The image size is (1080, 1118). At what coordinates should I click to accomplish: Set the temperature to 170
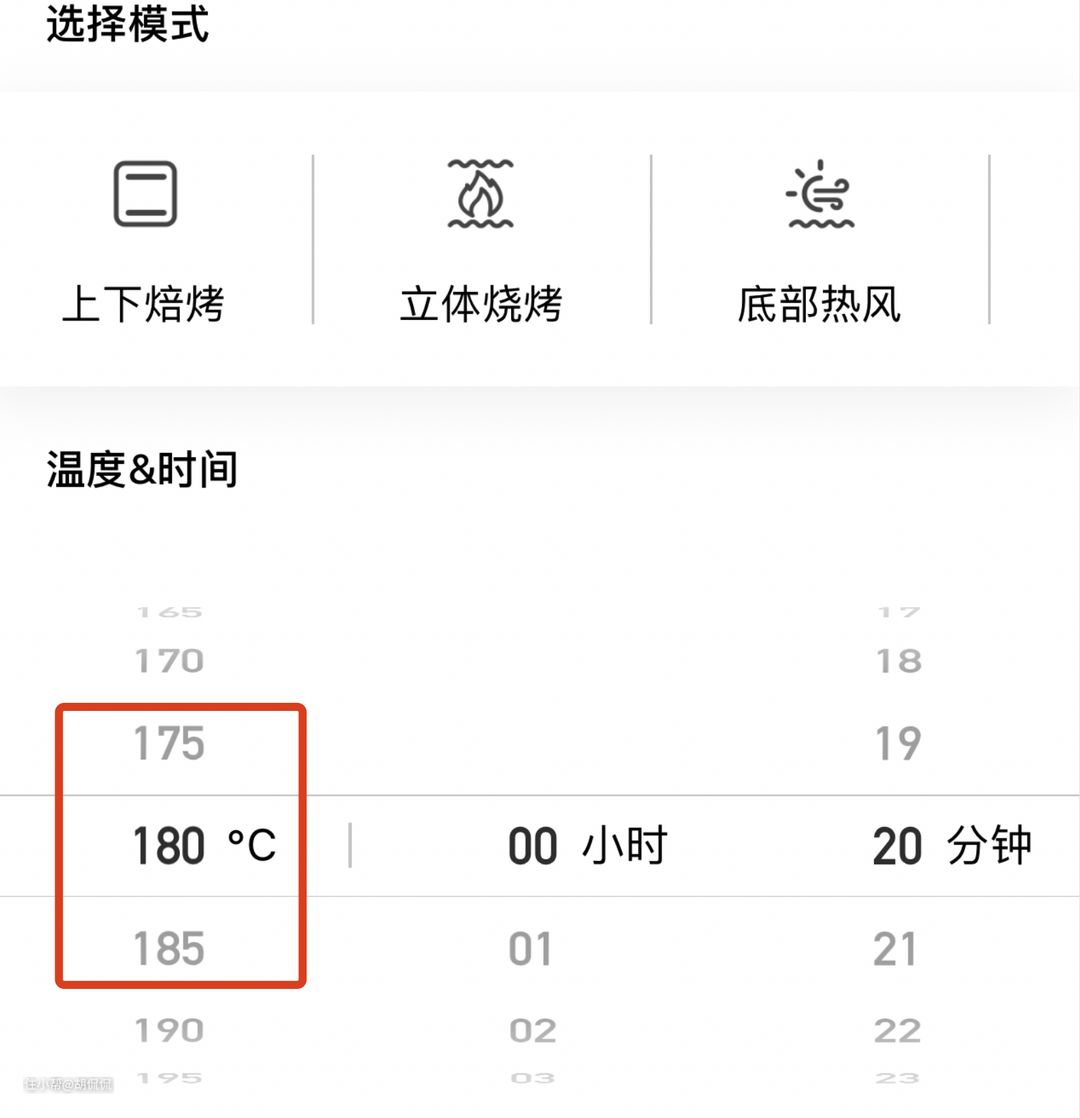[169, 661]
